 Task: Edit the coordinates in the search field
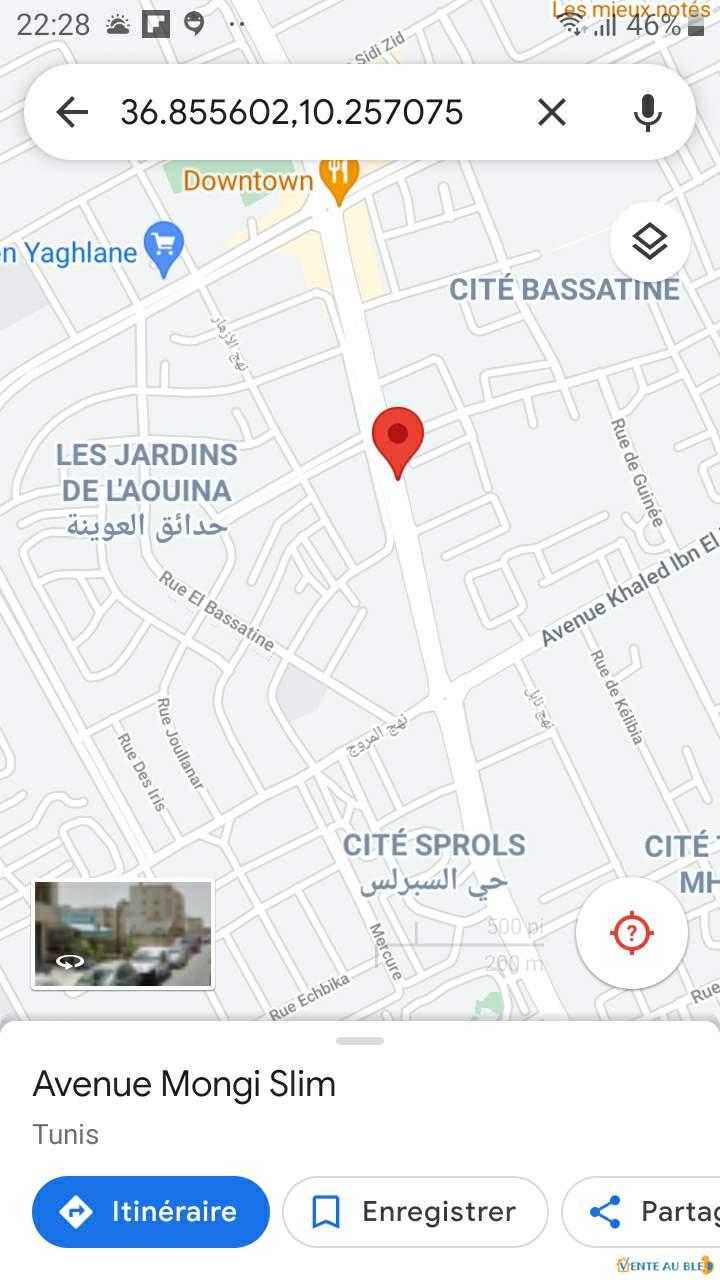[x=292, y=113]
